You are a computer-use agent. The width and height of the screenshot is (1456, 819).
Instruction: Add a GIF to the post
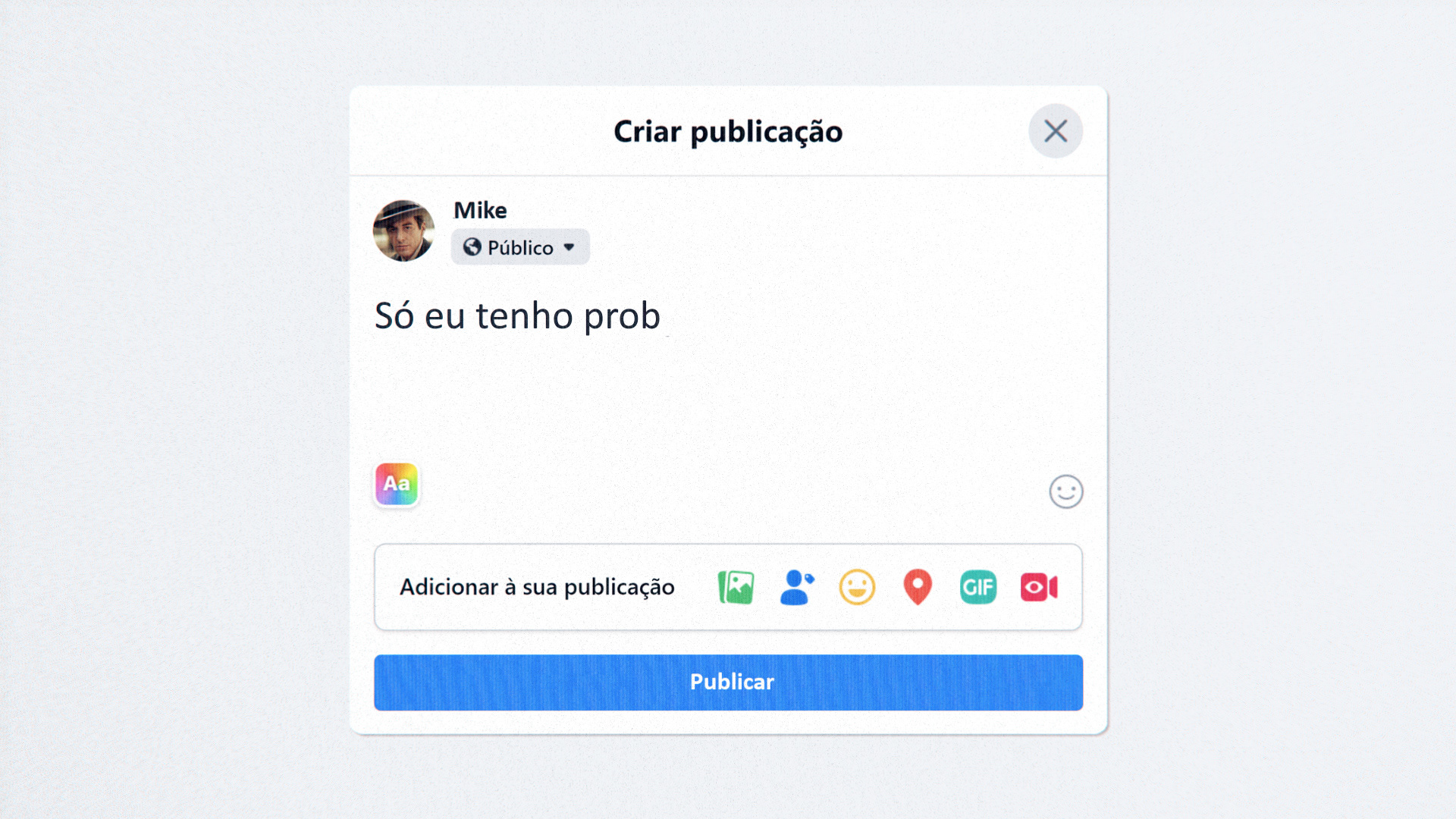coord(978,587)
